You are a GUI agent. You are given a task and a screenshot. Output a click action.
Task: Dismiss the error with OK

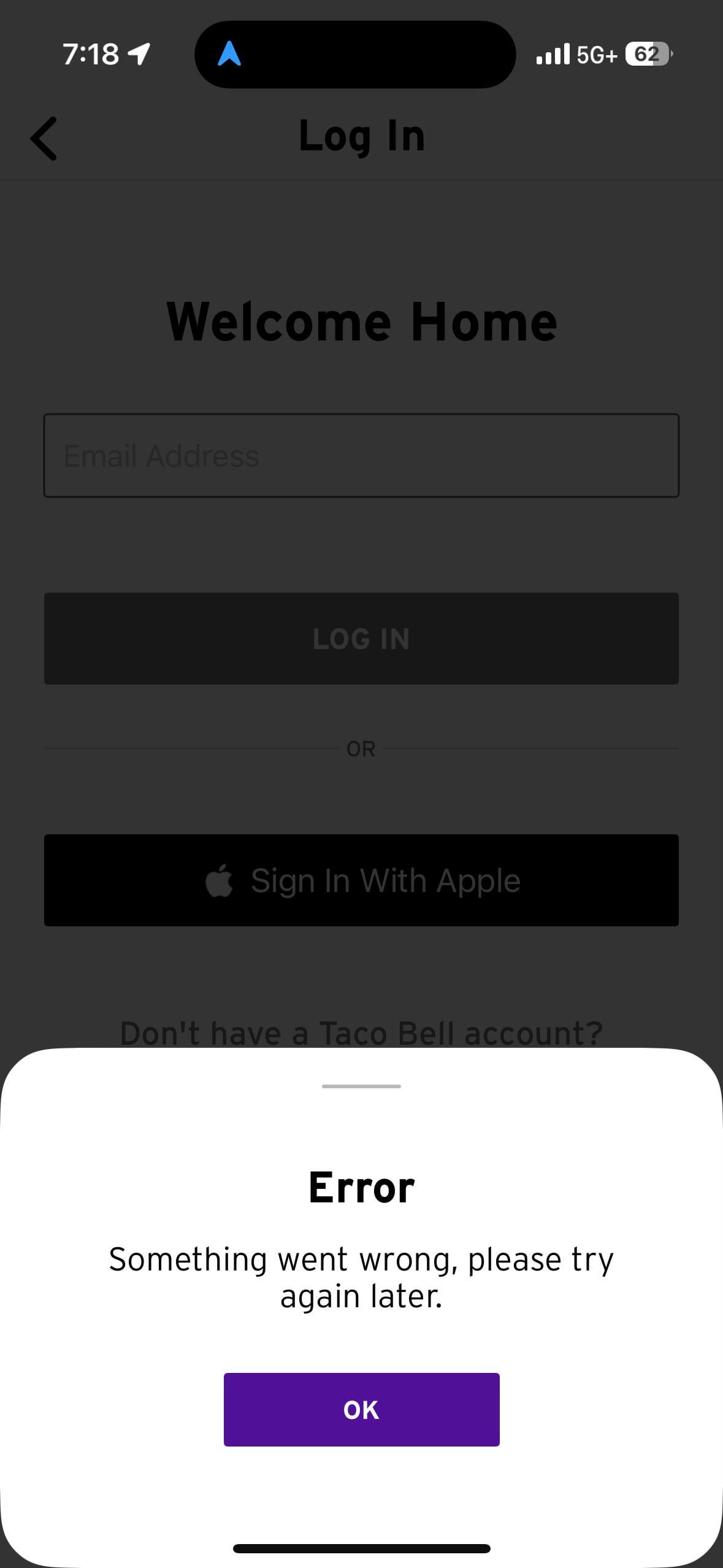click(361, 1409)
